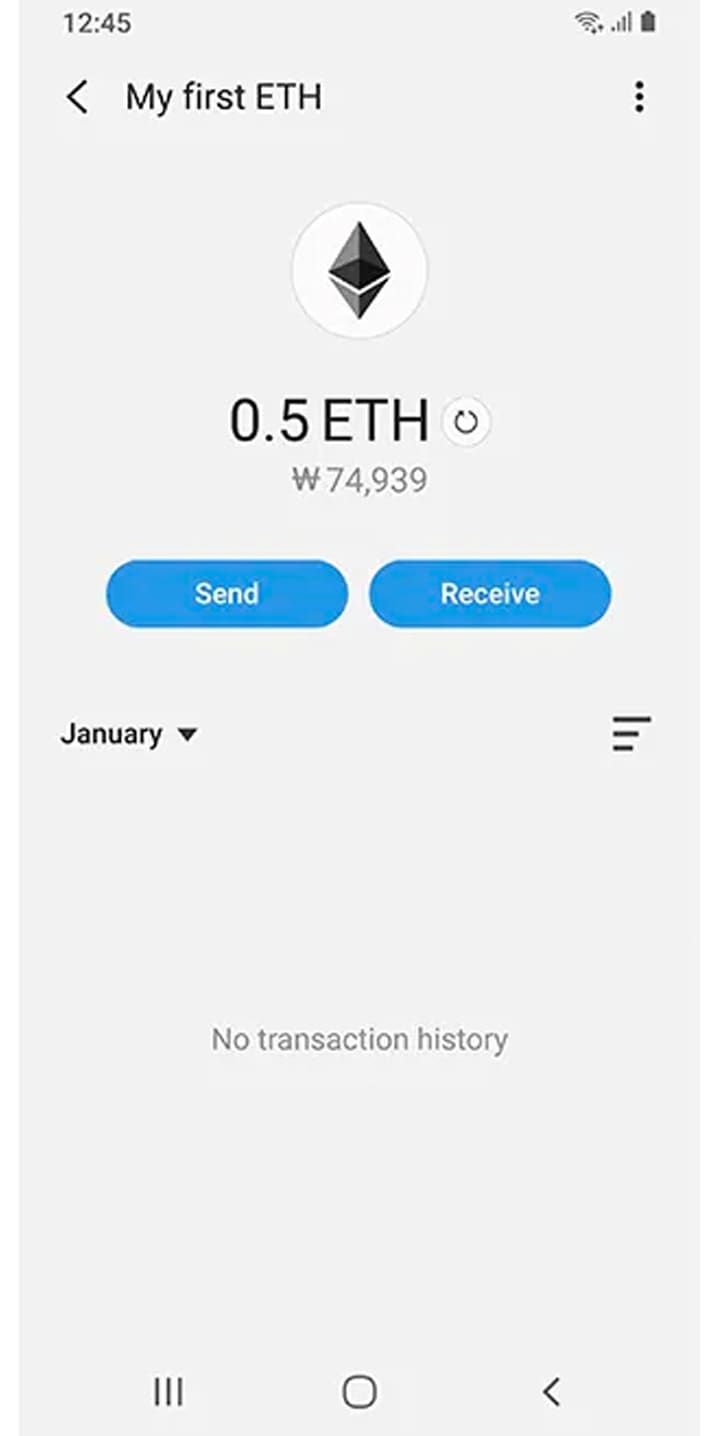Tap the navigation bar back key
Image resolution: width=720 pixels, height=1436 pixels.
click(551, 1390)
